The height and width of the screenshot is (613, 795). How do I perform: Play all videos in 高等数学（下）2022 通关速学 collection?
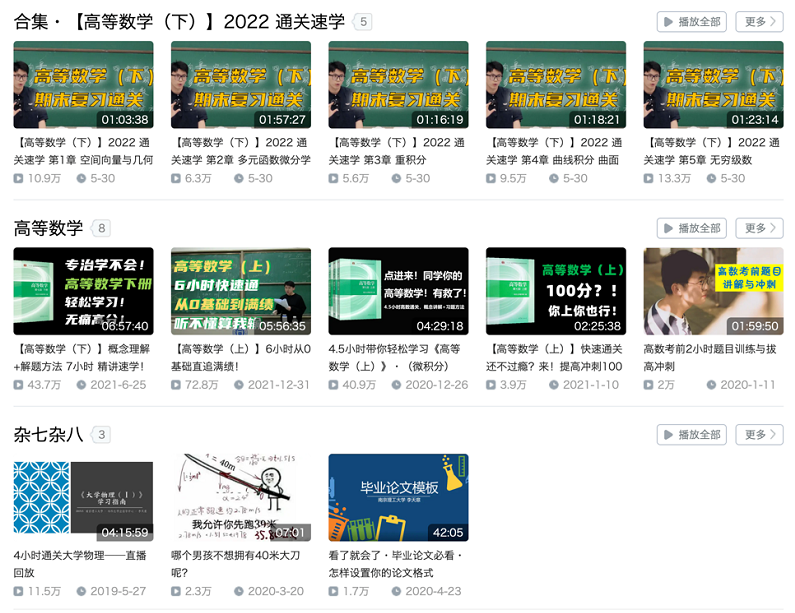tap(691, 21)
